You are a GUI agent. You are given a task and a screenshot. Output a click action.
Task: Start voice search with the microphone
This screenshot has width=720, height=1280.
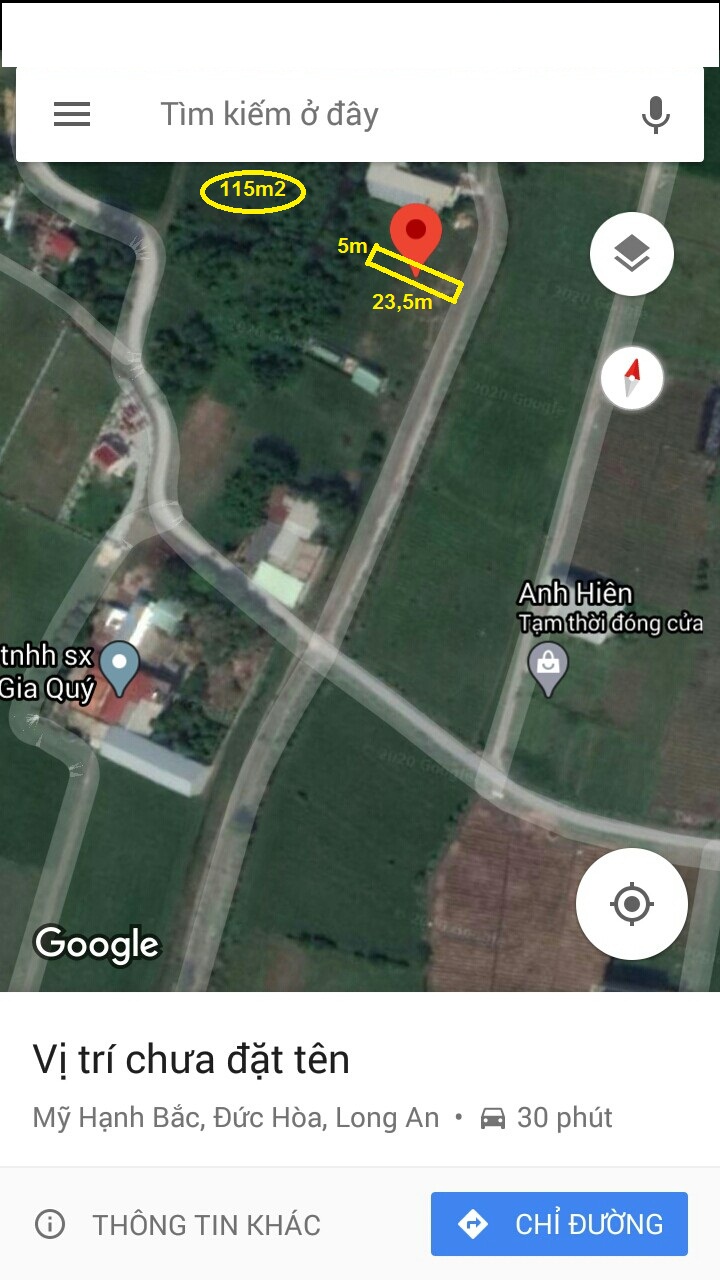click(x=656, y=114)
